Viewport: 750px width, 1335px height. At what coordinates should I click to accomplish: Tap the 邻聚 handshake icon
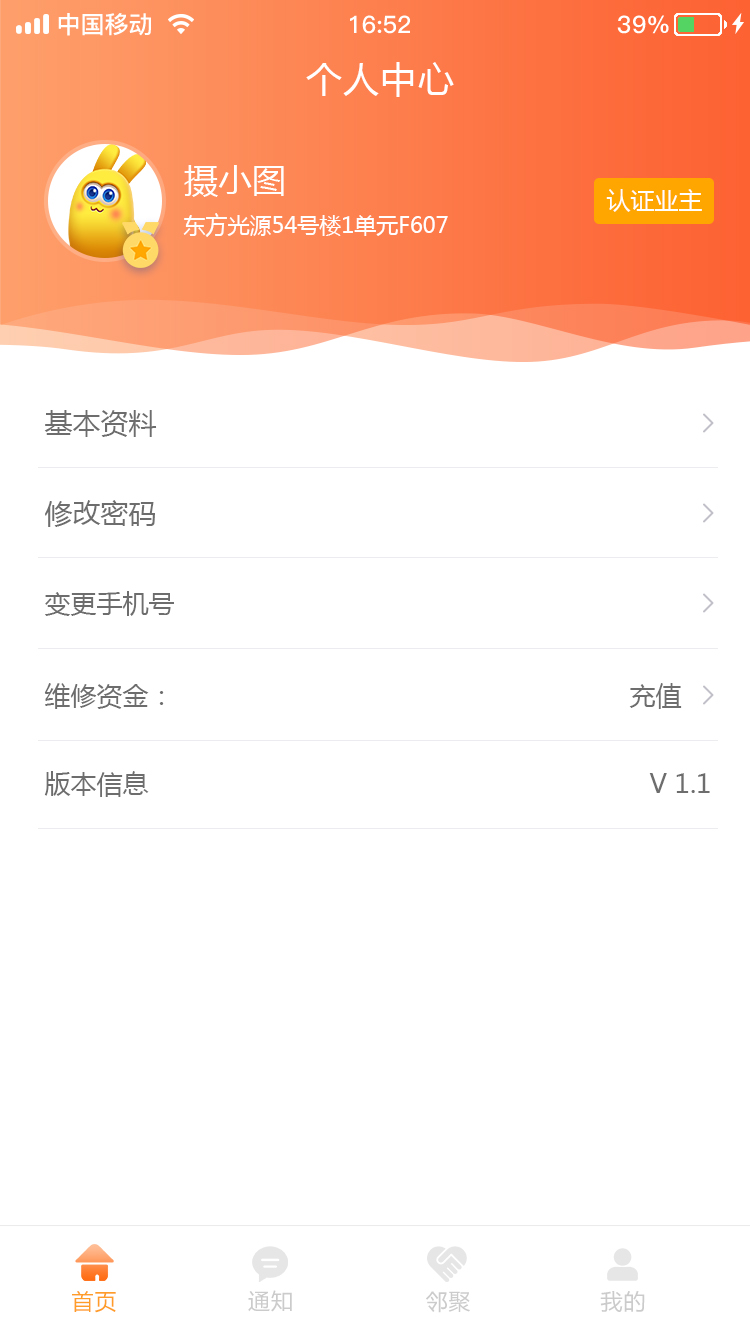447,1263
